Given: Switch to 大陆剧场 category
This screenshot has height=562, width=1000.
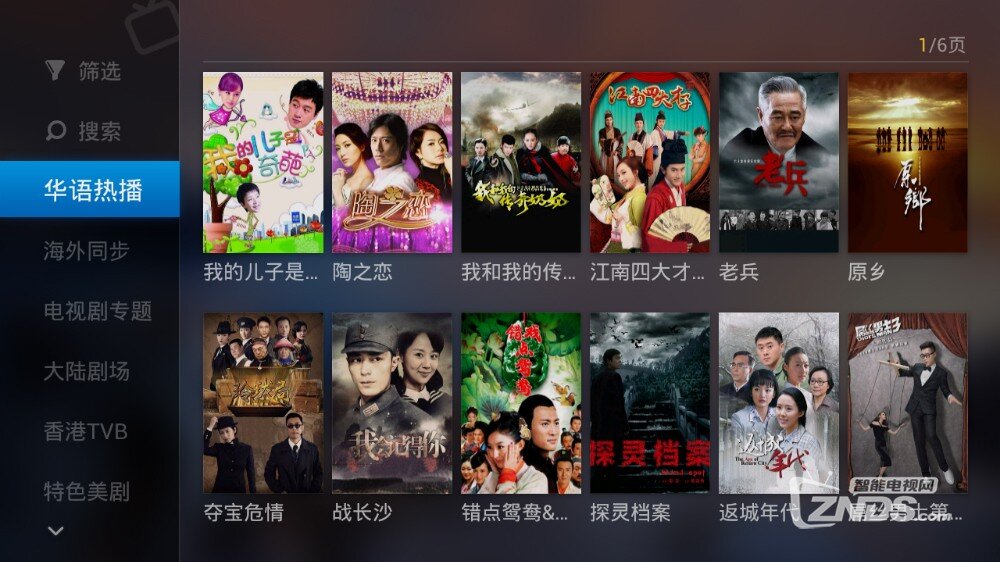Looking at the screenshot, I should (86, 371).
